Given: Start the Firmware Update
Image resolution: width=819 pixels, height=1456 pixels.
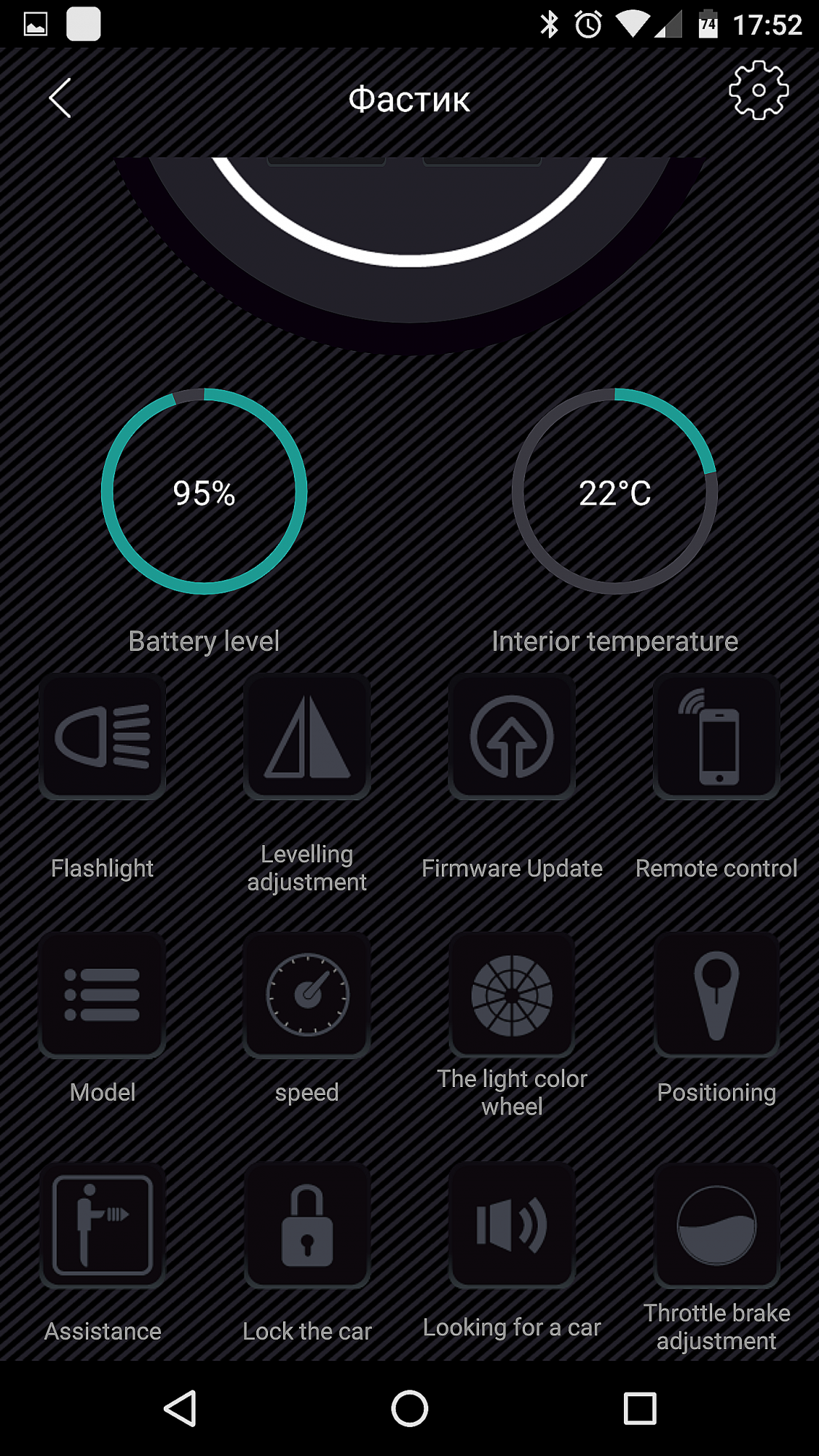Looking at the screenshot, I should (x=512, y=736).
